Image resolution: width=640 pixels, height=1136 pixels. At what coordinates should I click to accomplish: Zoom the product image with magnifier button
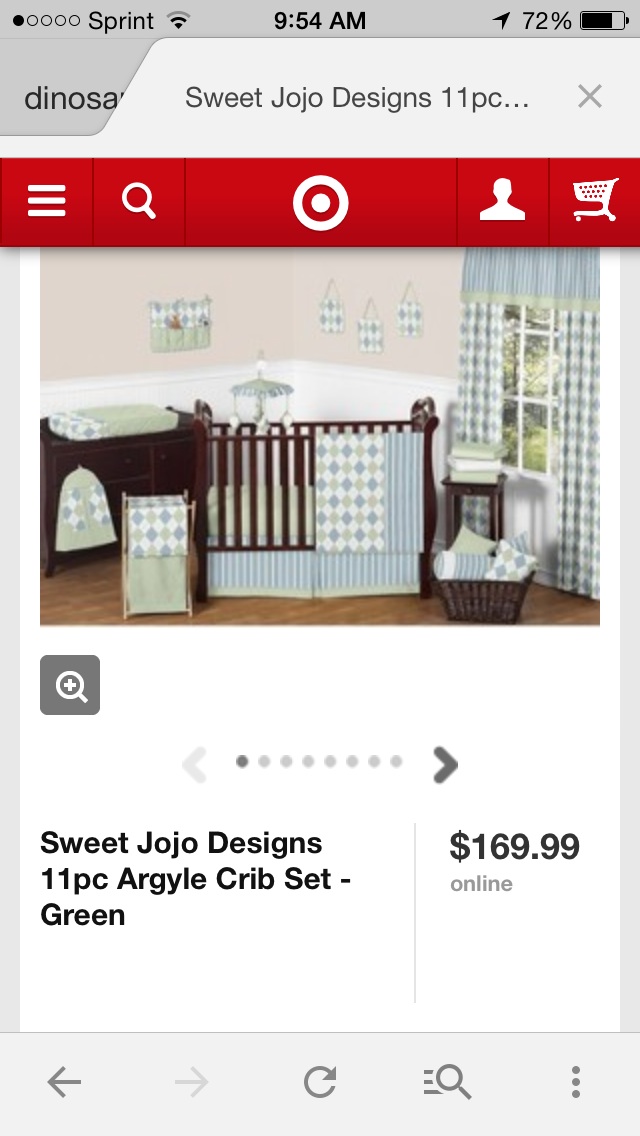point(70,685)
